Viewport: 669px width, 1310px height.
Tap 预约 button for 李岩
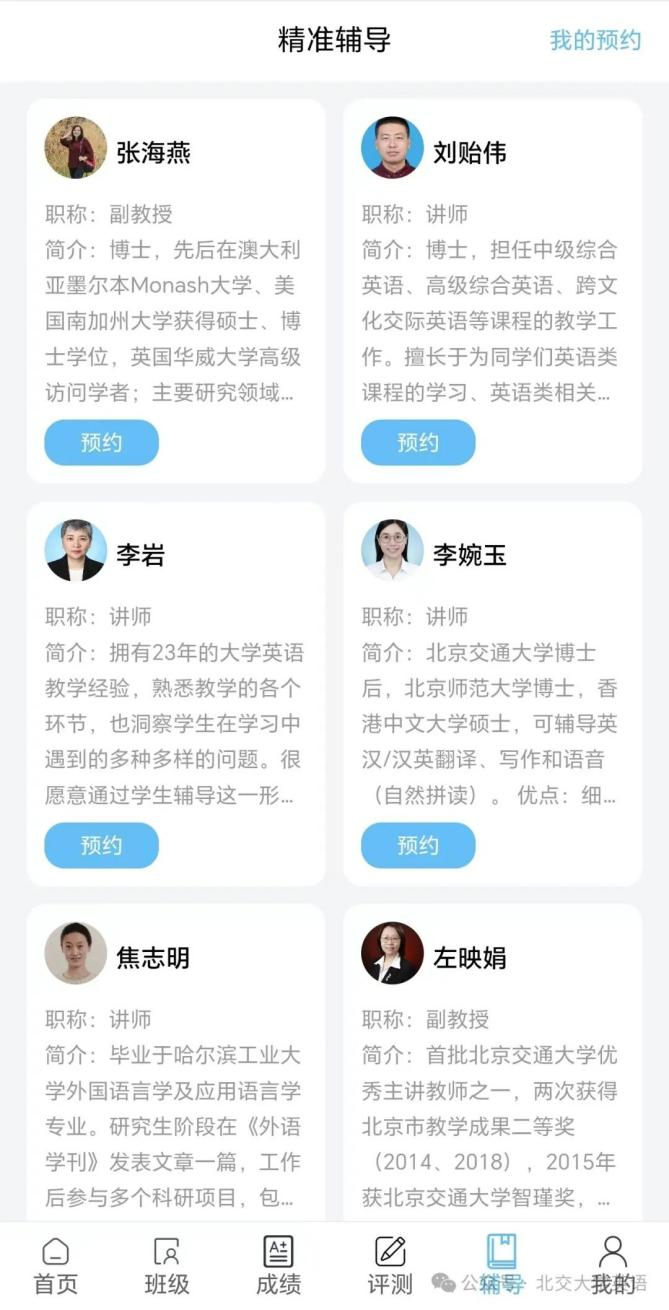coord(101,846)
